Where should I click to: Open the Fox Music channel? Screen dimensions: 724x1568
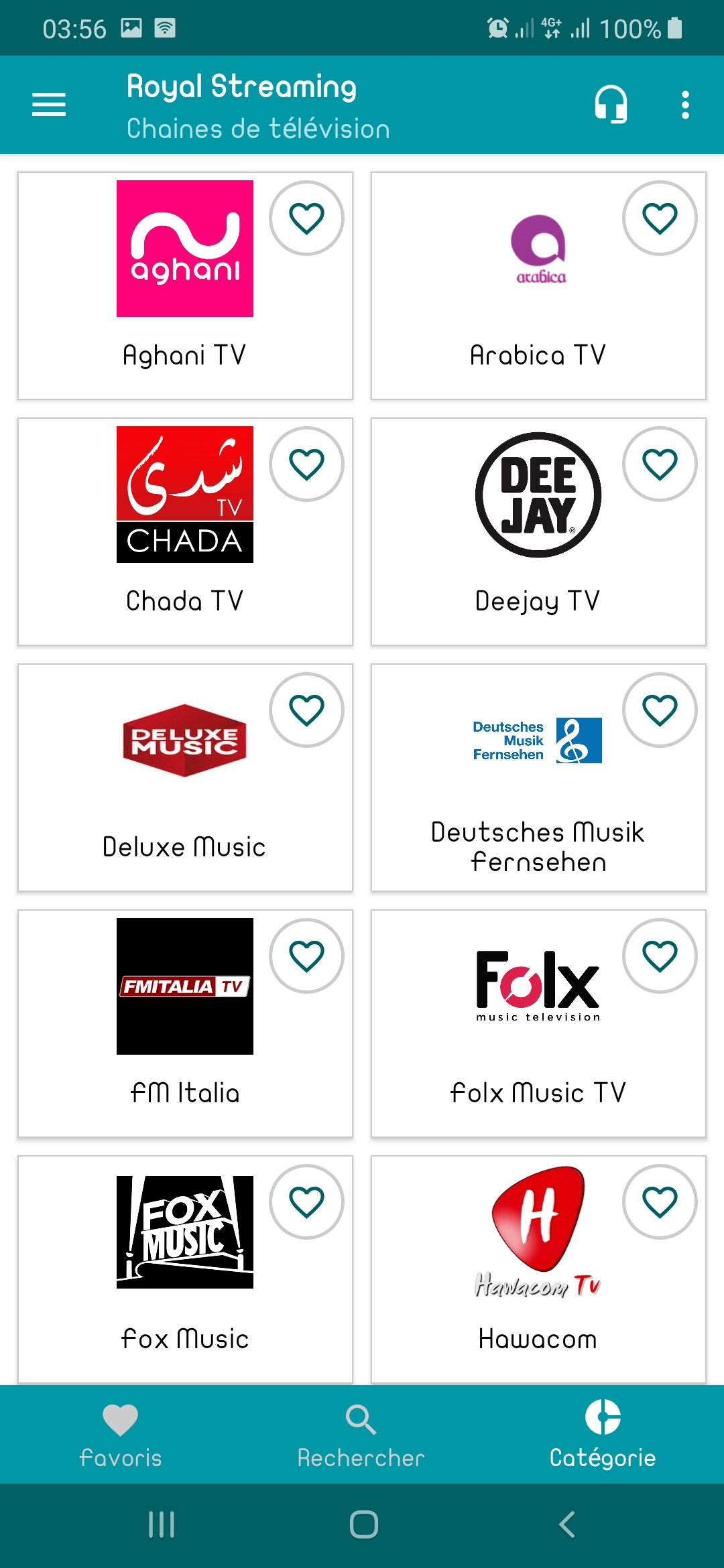tap(184, 1269)
